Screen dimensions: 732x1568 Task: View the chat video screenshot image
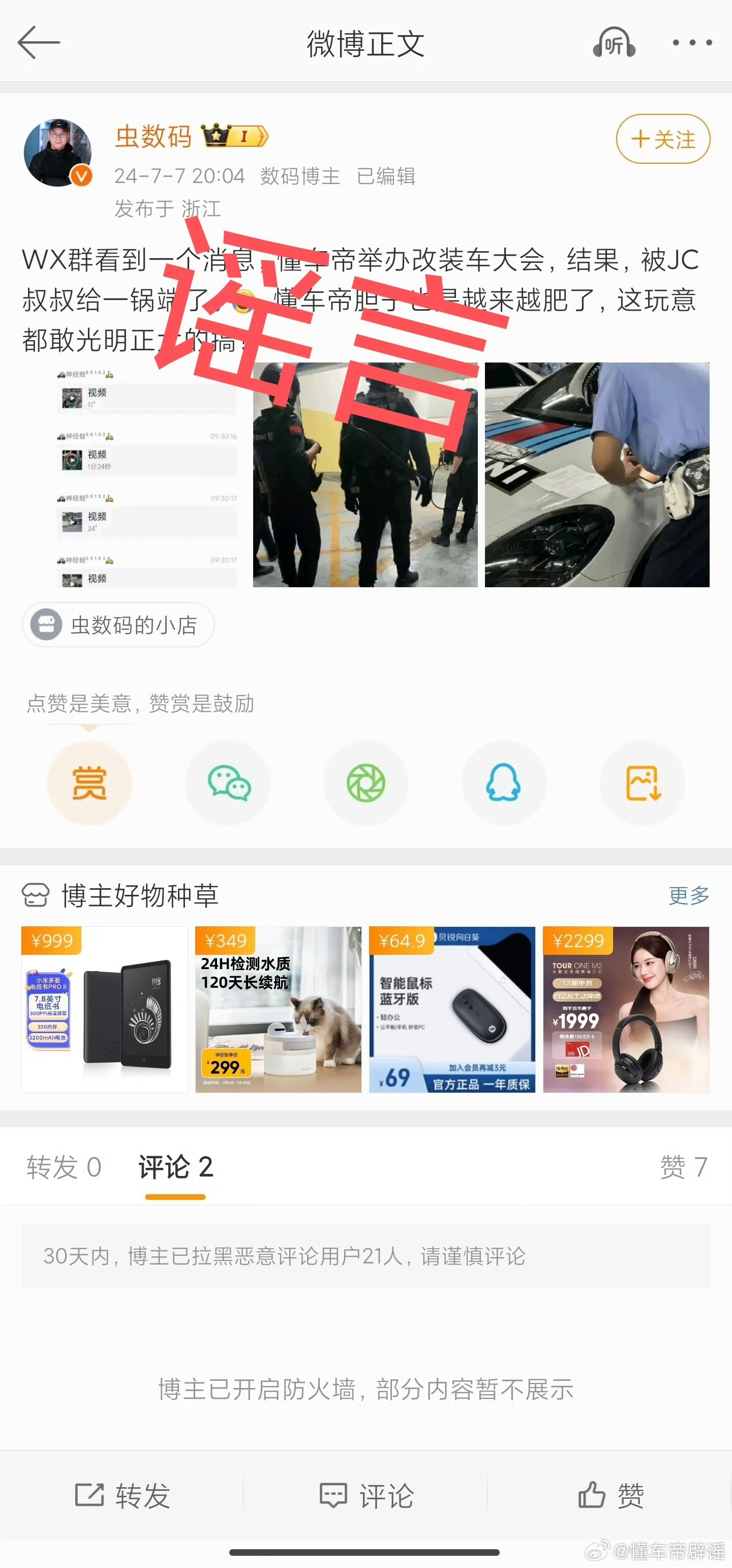tap(134, 475)
